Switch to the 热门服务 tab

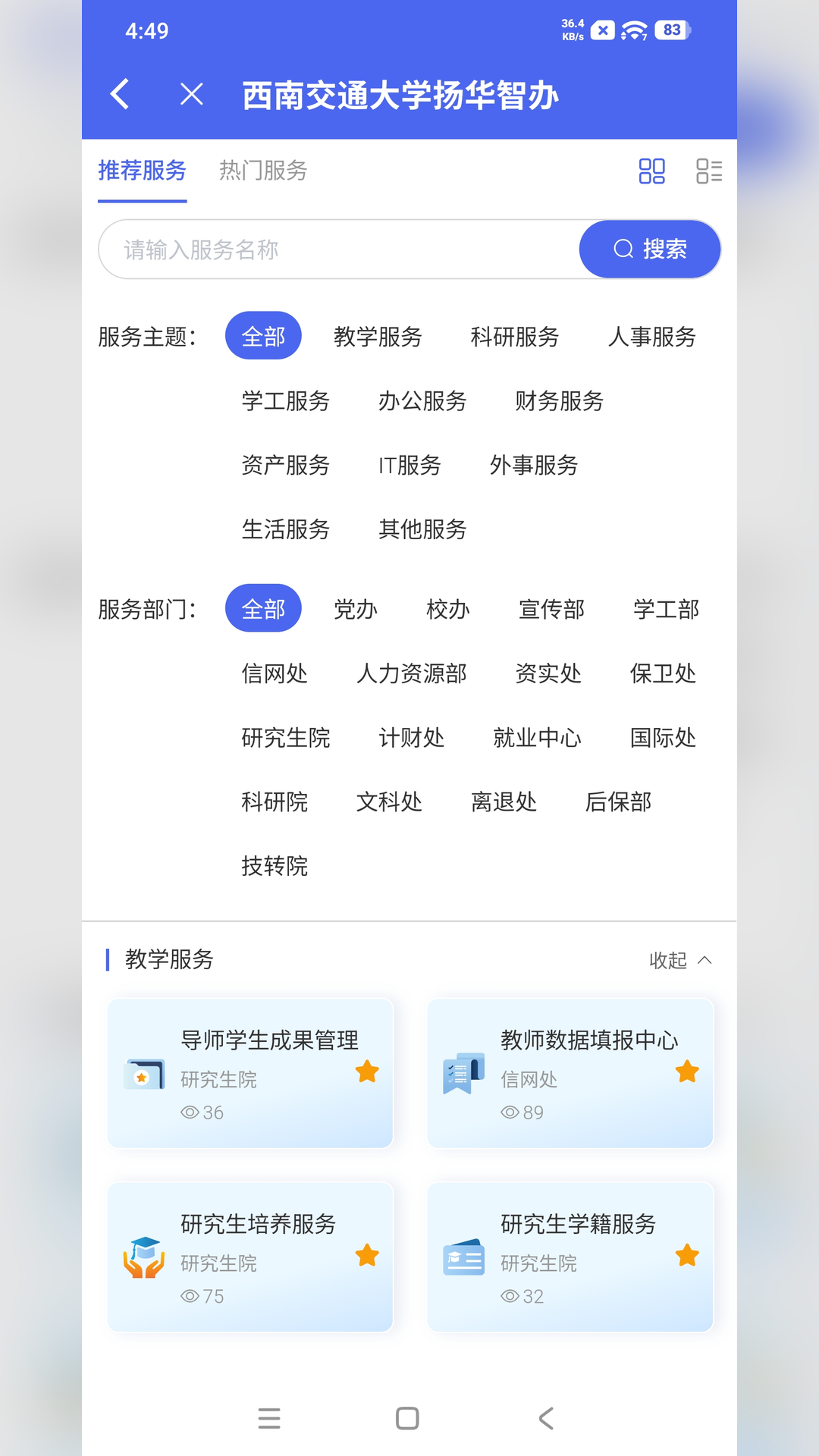[x=263, y=172]
